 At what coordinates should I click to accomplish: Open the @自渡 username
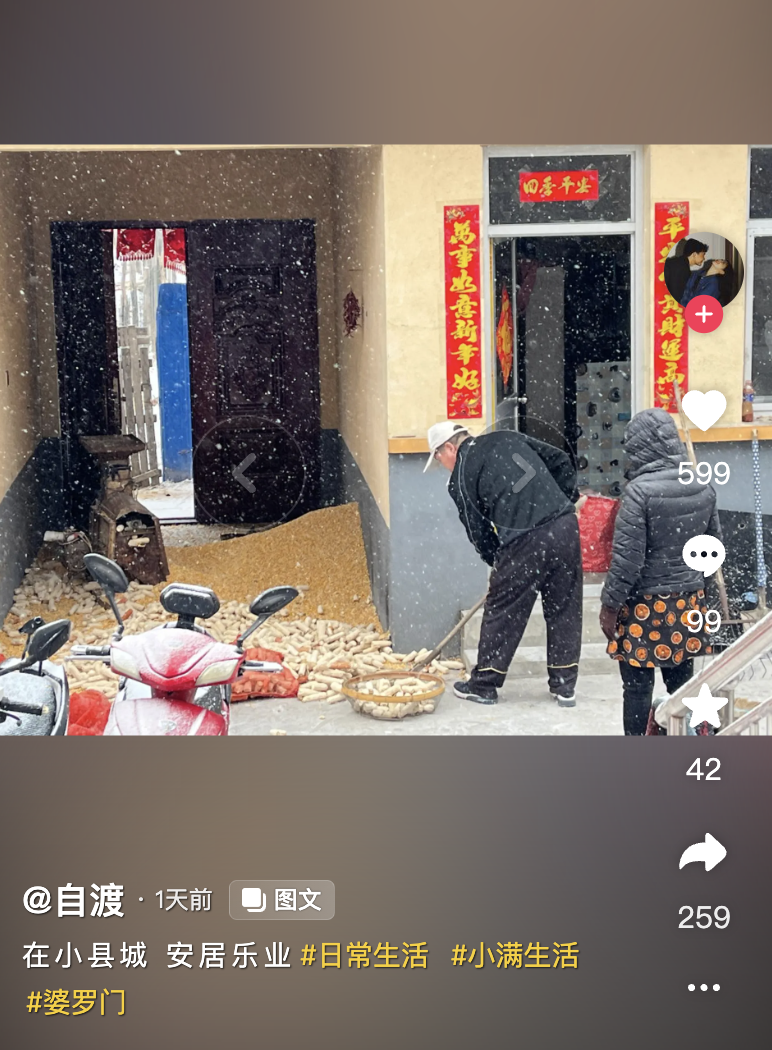[x=73, y=900]
